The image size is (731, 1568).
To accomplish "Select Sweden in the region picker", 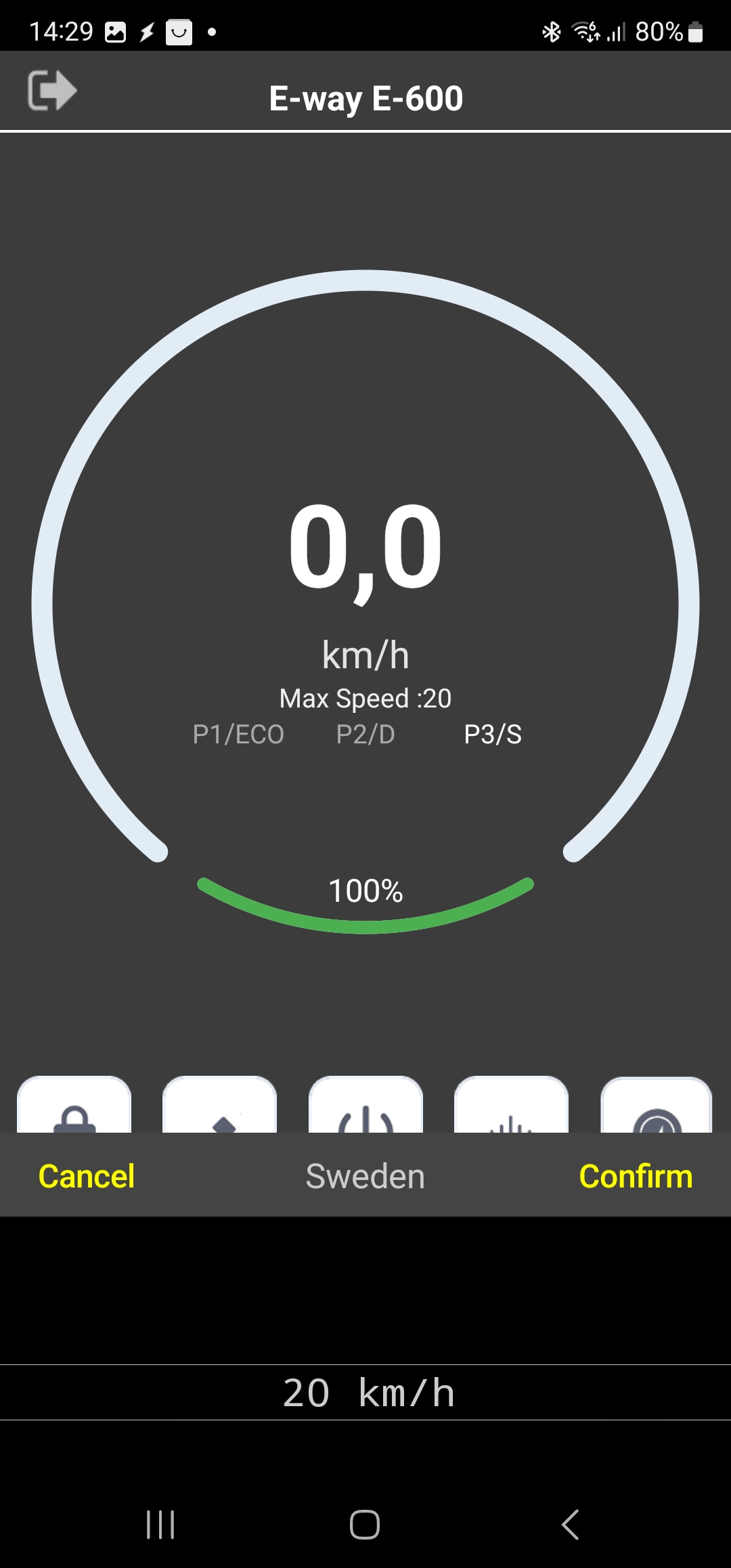I will [x=364, y=1176].
